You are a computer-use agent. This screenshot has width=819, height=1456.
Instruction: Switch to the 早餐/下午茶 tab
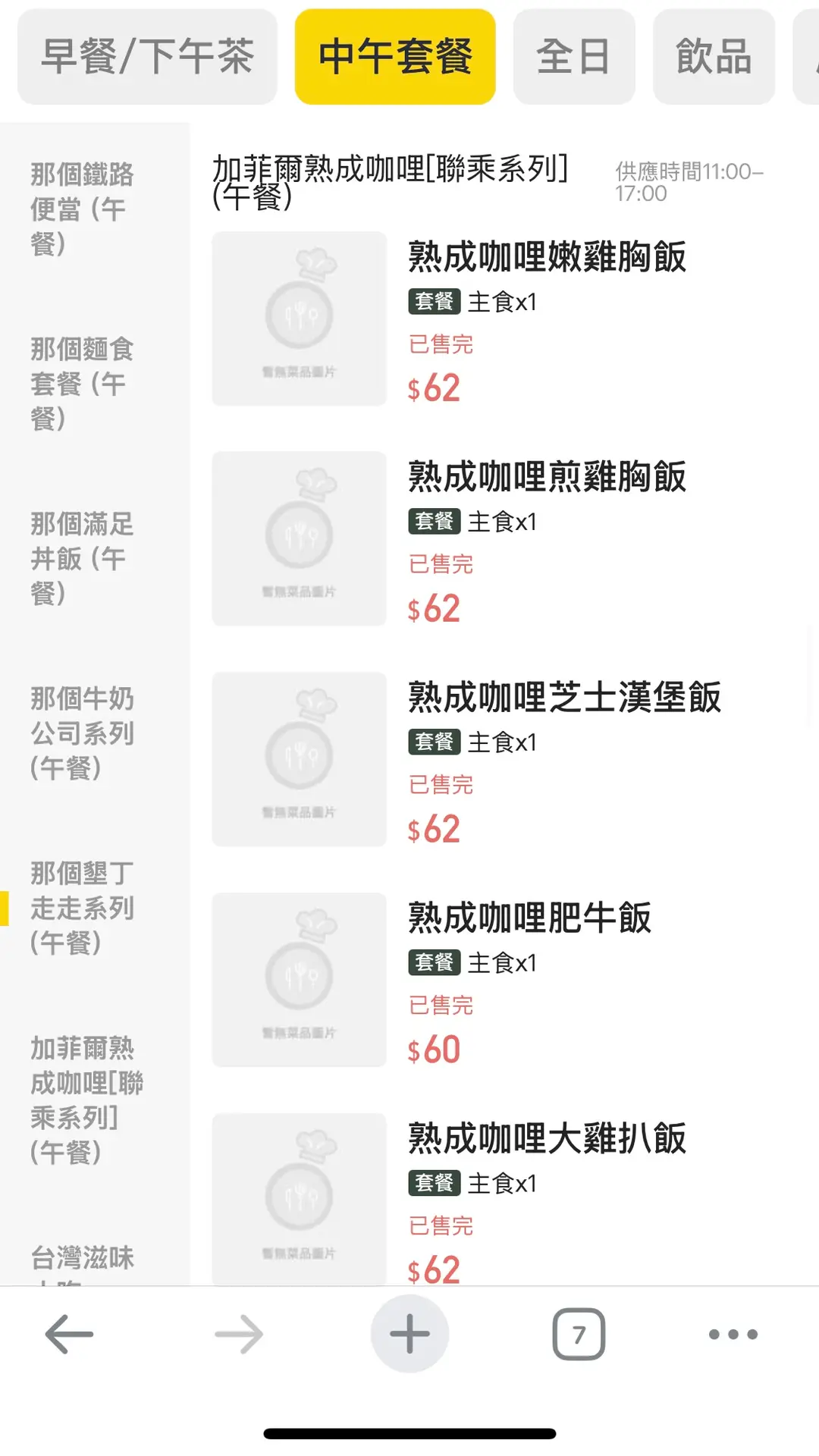click(147, 57)
